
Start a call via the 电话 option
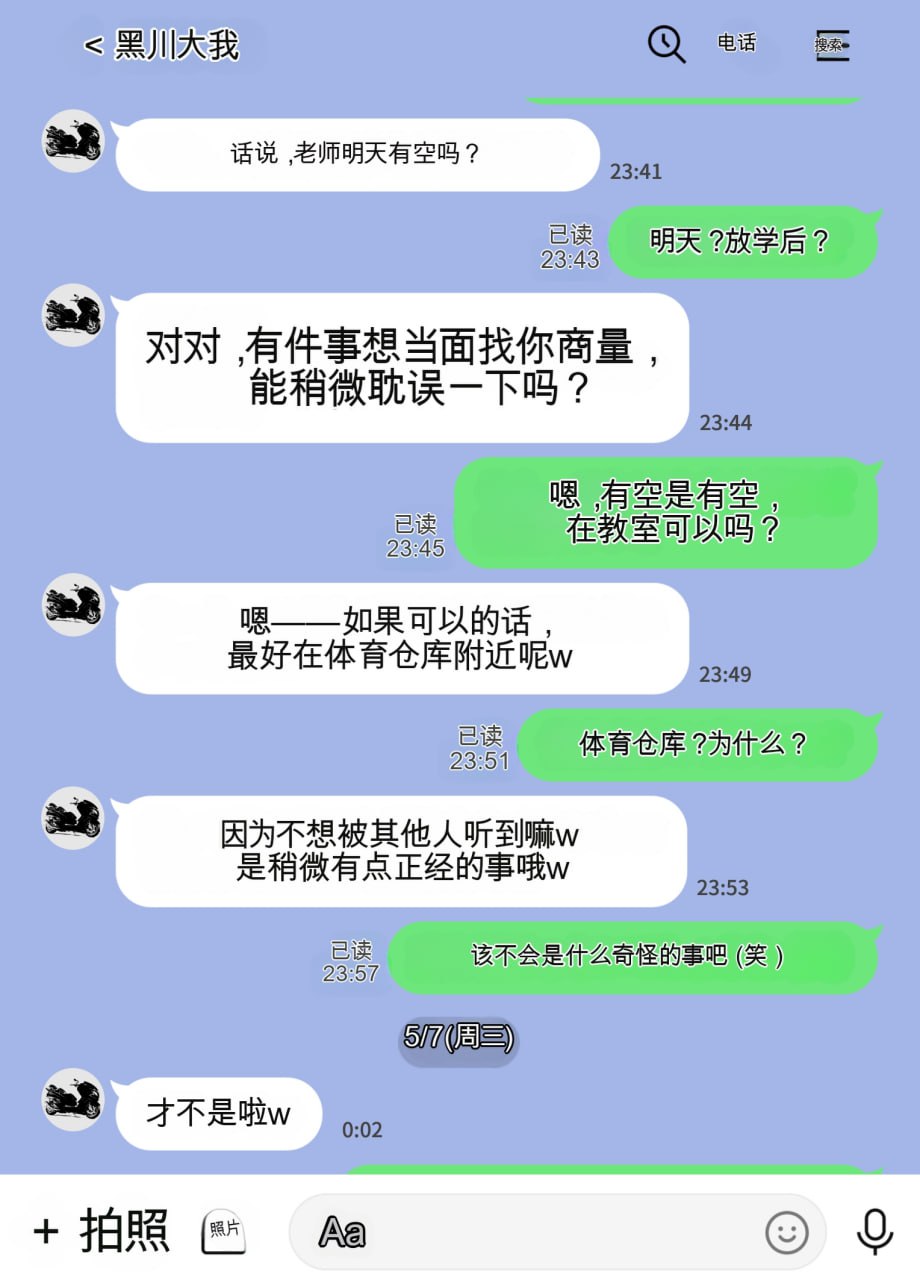coord(738,44)
